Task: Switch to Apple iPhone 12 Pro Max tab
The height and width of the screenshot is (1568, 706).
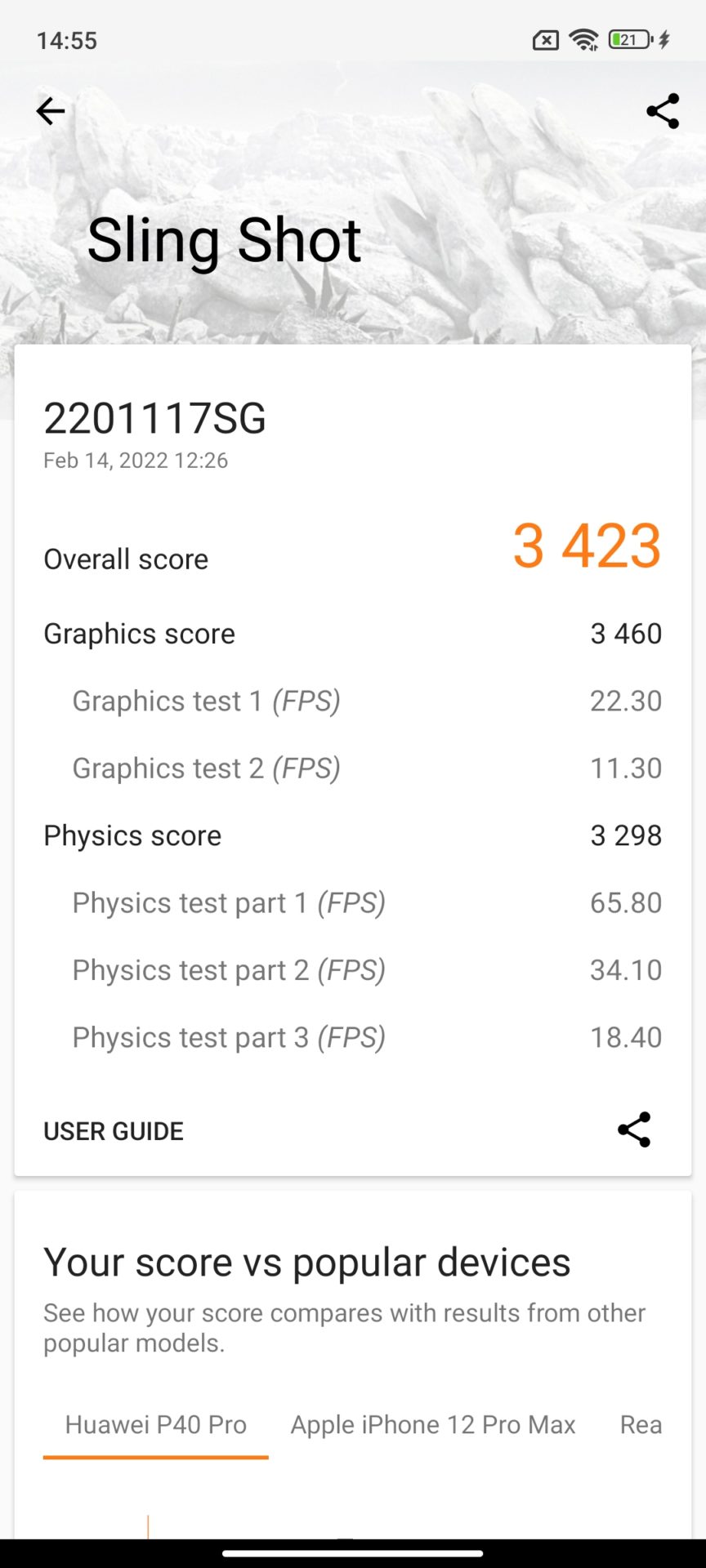Action: (x=433, y=1425)
